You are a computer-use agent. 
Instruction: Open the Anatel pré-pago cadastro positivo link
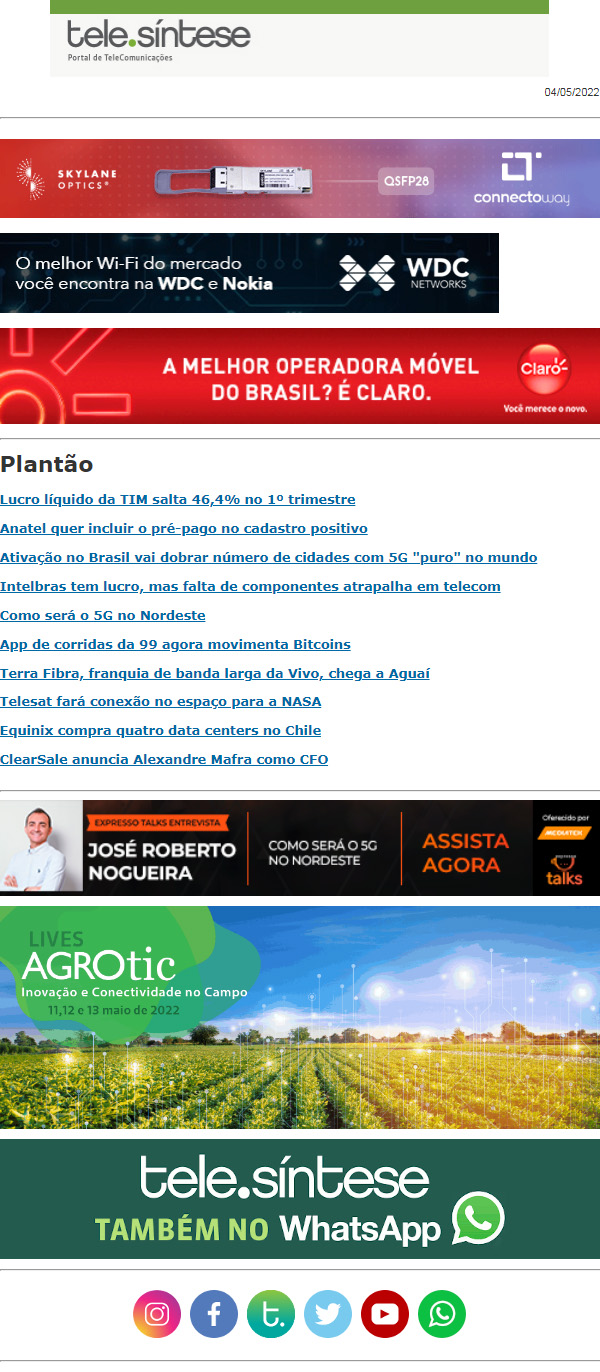[x=183, y=528]
